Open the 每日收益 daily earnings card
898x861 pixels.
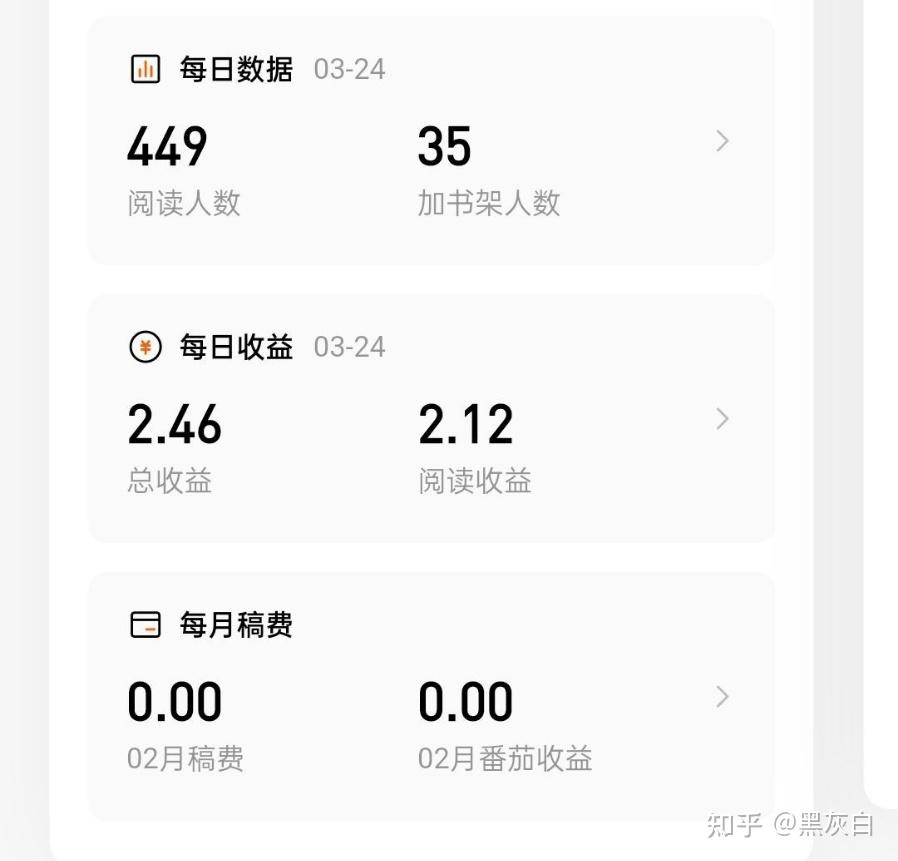(x=722, y=419)
